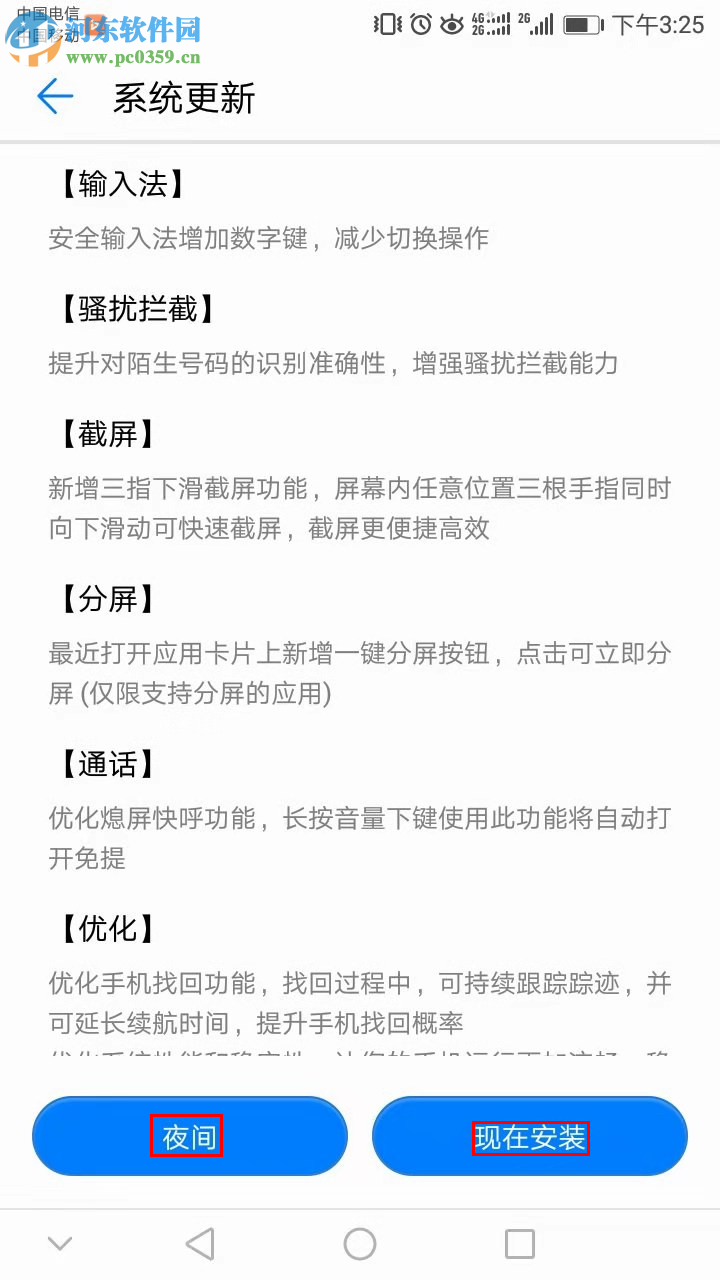This screenshot has height=1280, width=720.
Task: Tap the Home circle navigation key
Action: coord(360,1243)
